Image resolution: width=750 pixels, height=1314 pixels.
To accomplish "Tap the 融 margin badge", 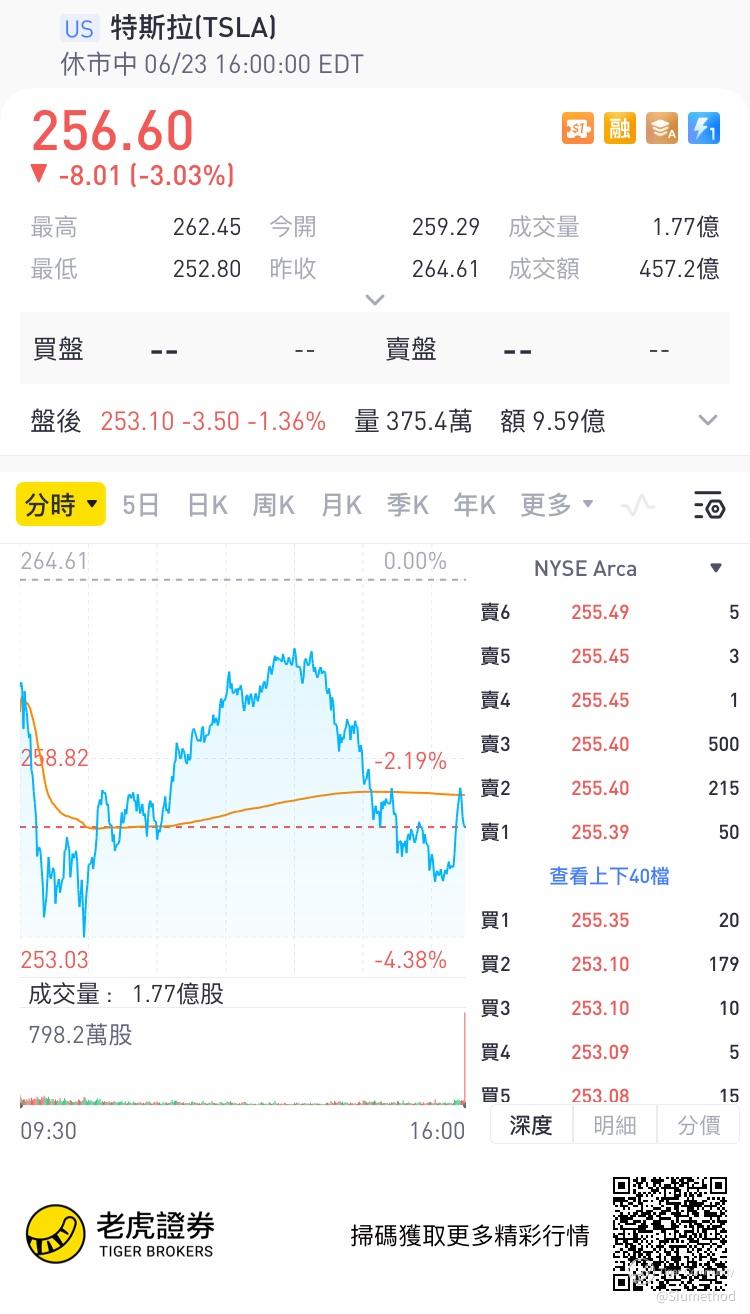I will [620, 128].
